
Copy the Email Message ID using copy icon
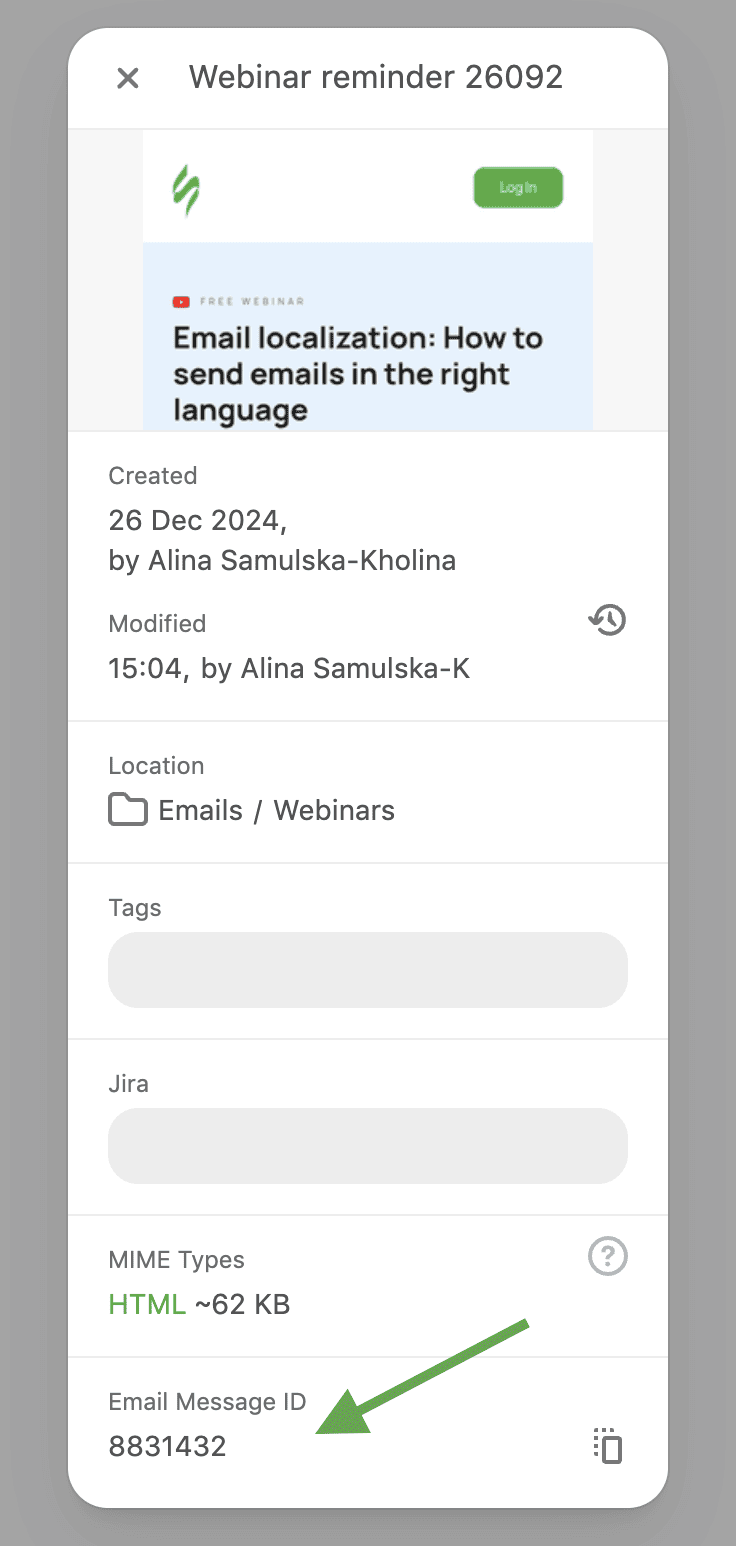(606, 1445)
